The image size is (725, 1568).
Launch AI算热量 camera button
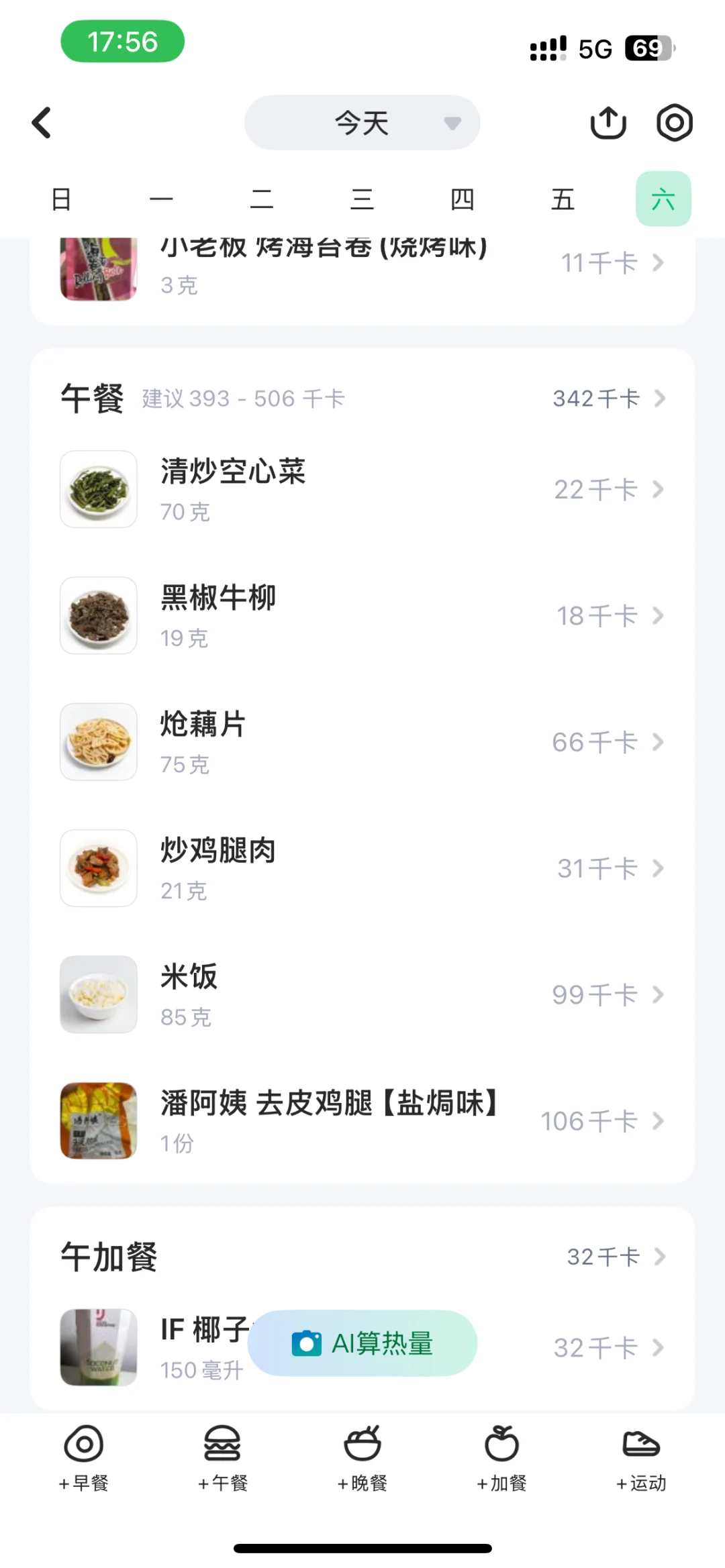362,1343
